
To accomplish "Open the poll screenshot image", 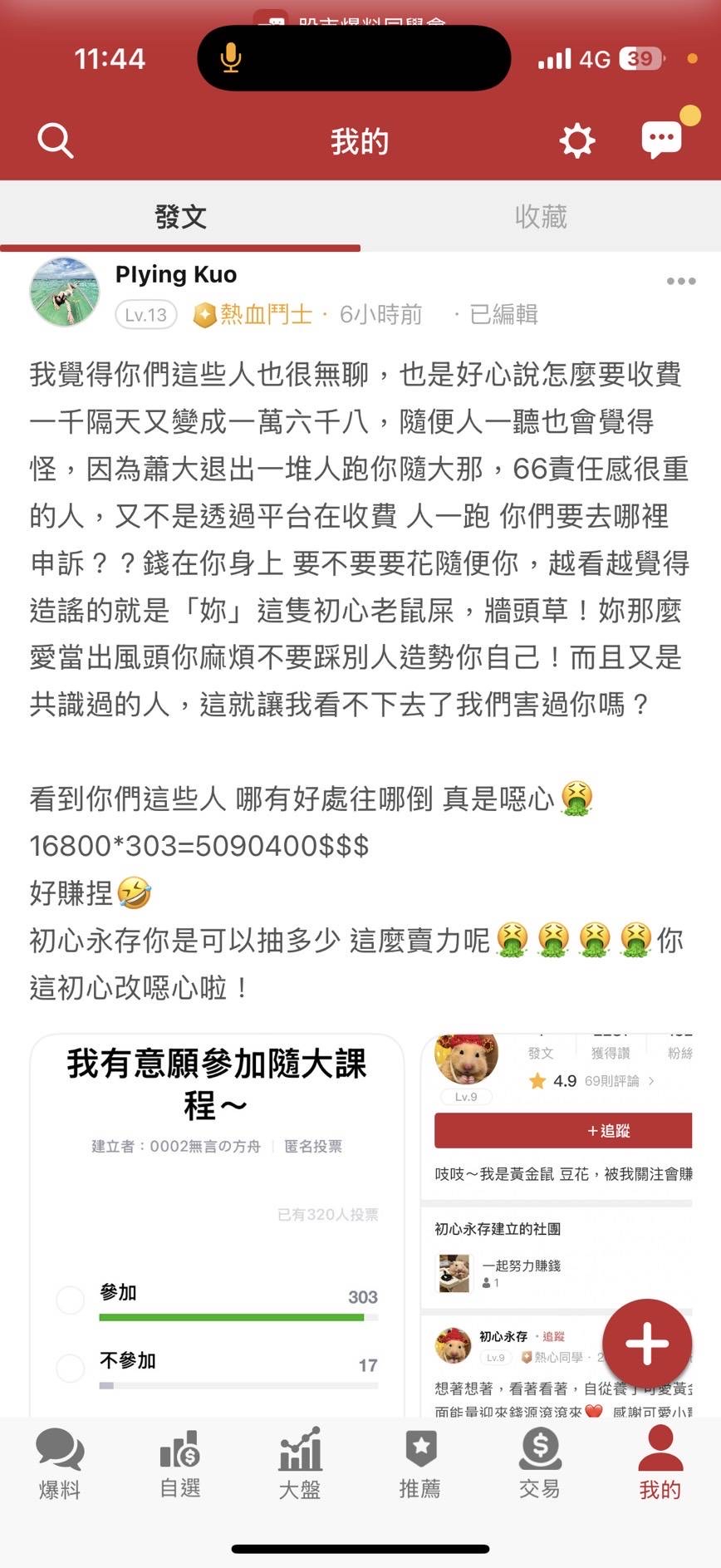I will [x=217, y=1221].
